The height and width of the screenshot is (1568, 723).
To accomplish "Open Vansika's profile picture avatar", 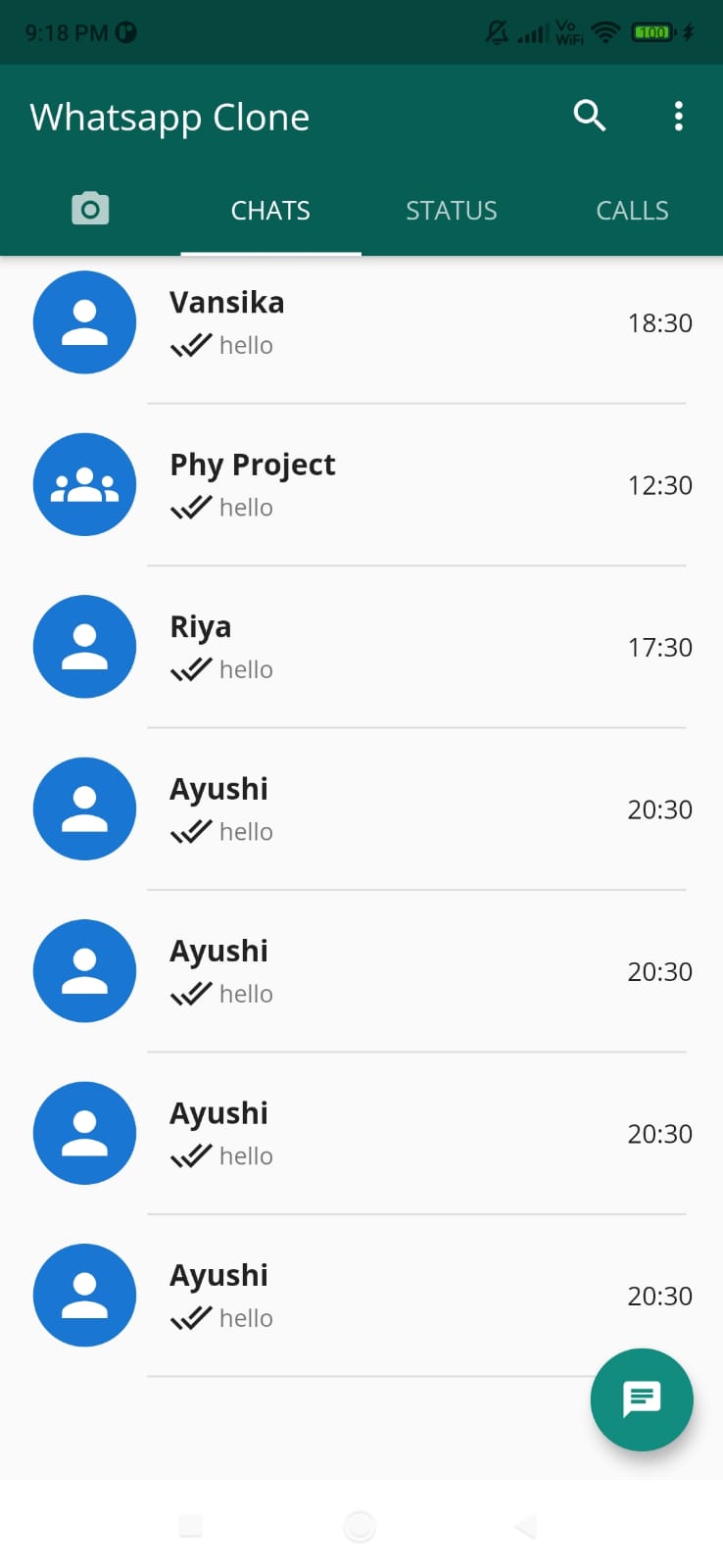I will pos(84,321).
